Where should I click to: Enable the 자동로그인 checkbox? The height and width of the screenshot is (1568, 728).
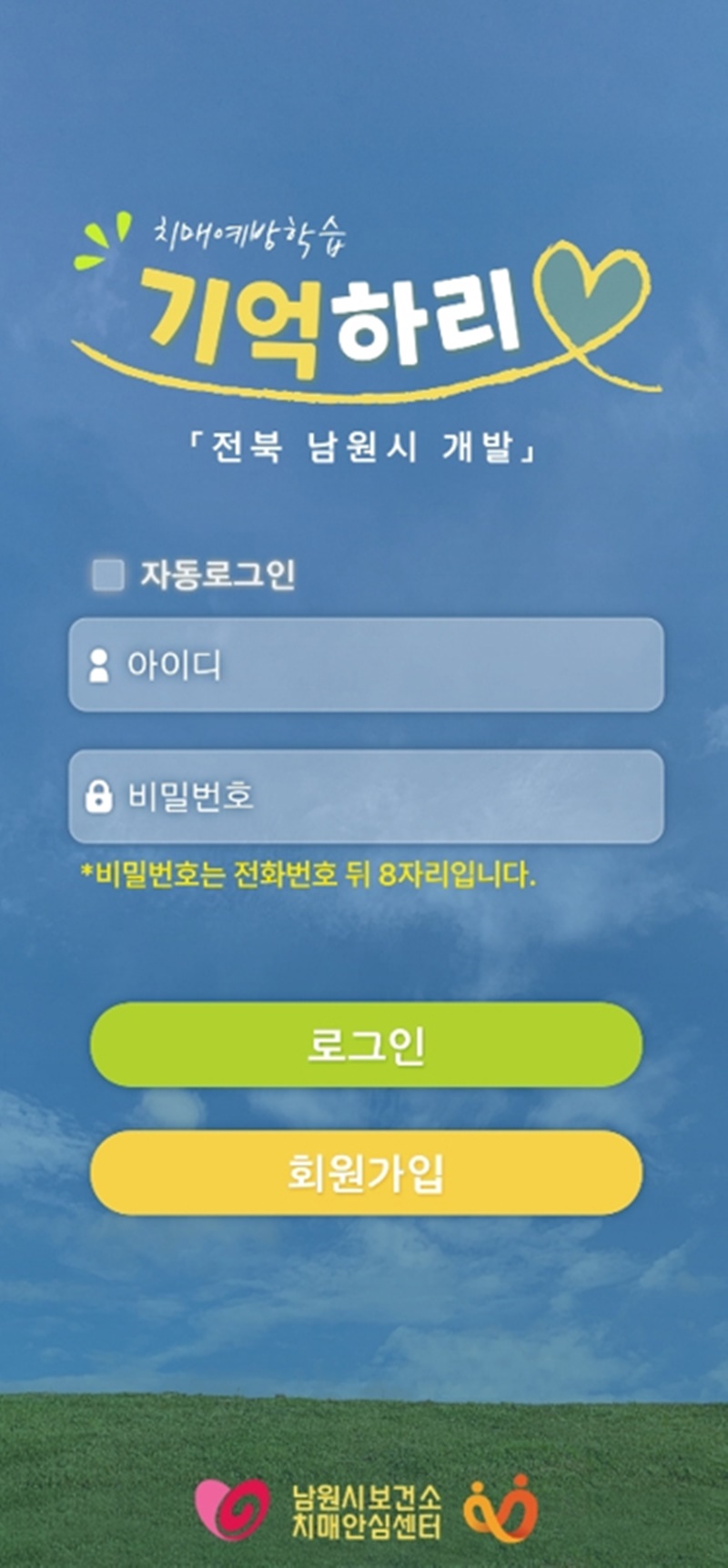click(x=109, y=575)
